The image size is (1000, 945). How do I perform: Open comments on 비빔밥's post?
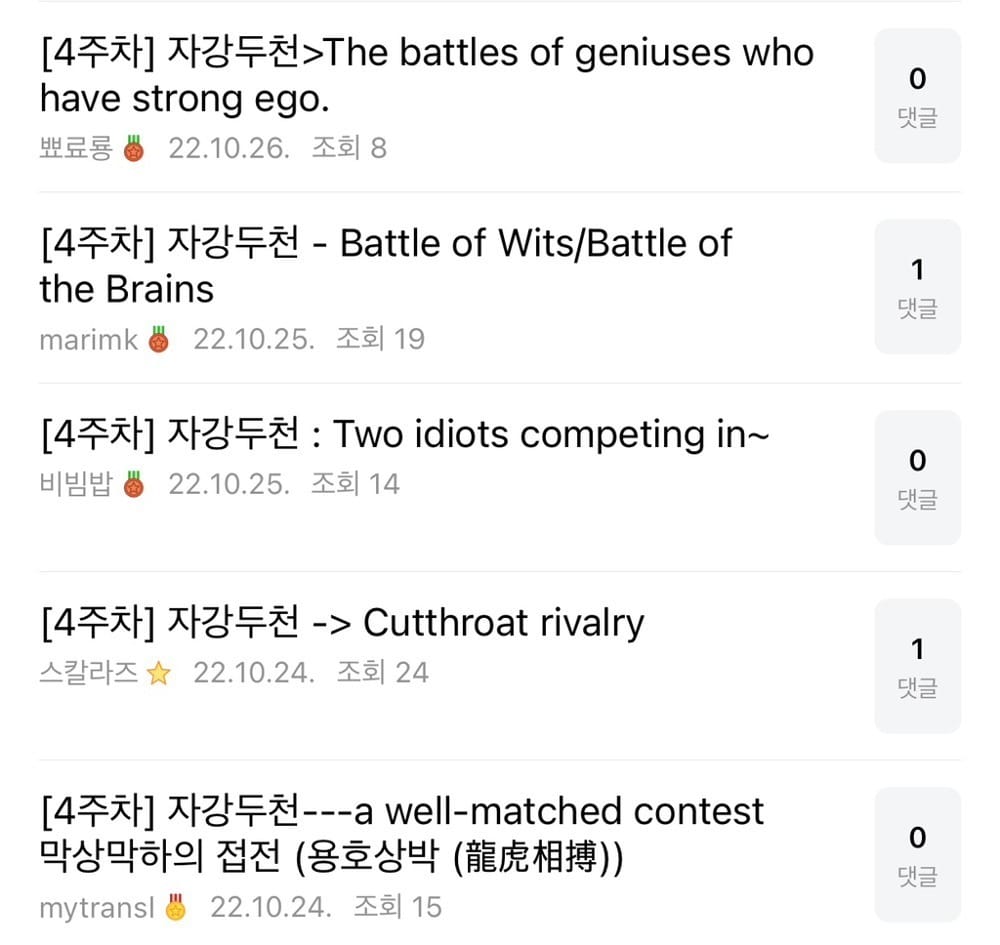917,477
